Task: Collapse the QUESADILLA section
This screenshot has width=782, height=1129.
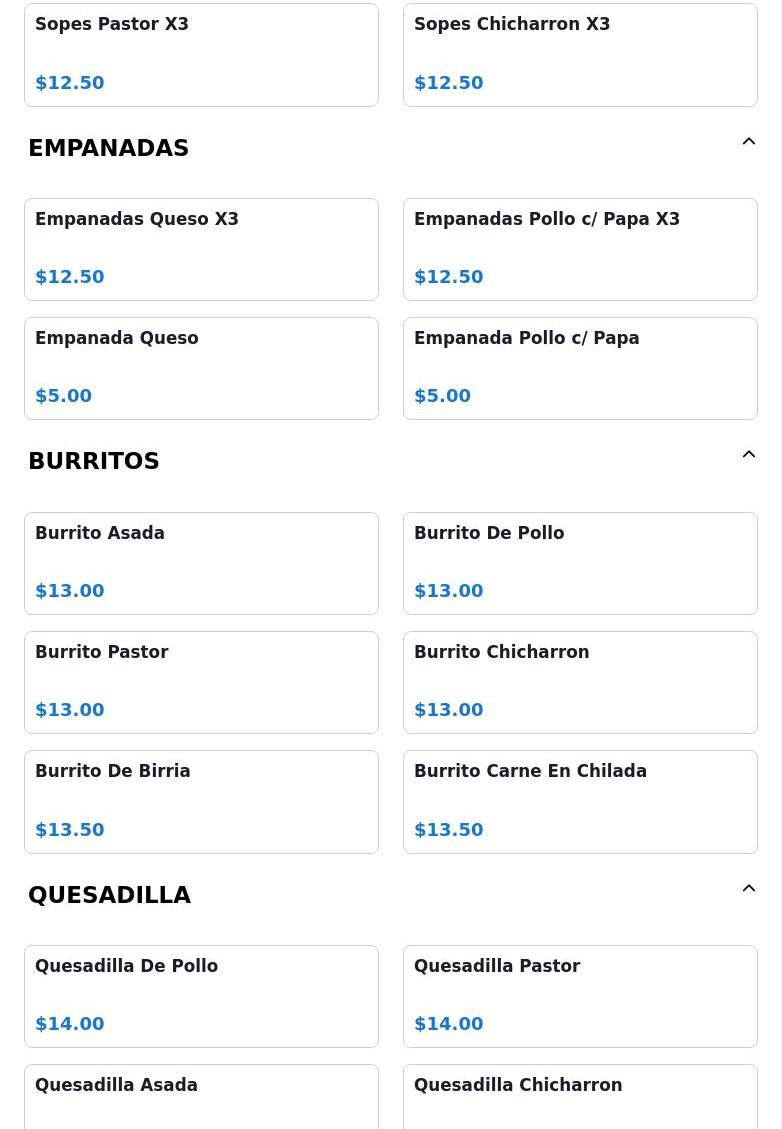Action: 748,889
